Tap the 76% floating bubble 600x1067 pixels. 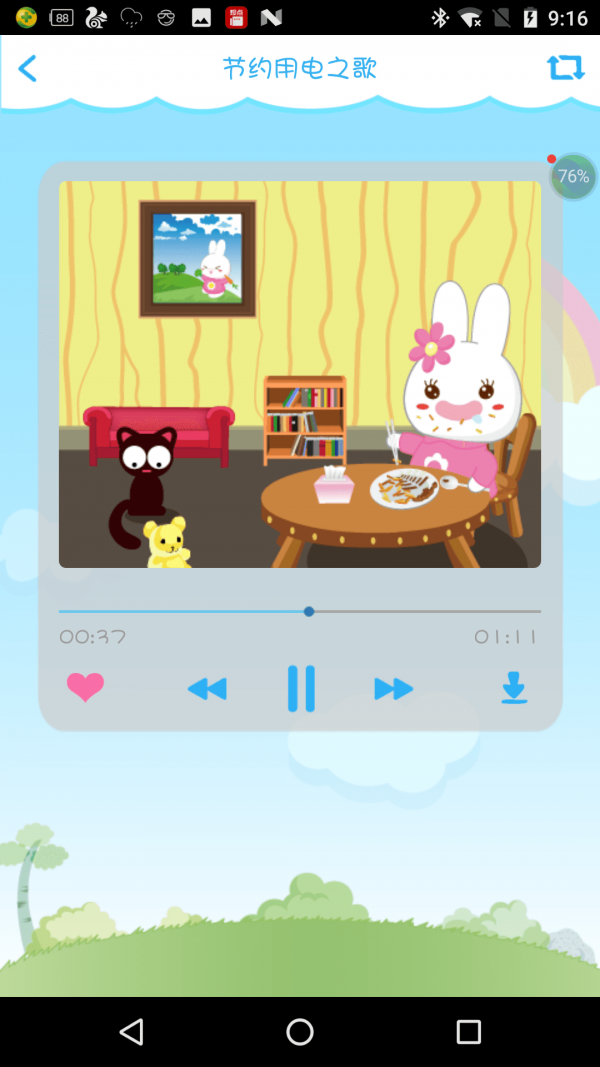tap(573, 177)
